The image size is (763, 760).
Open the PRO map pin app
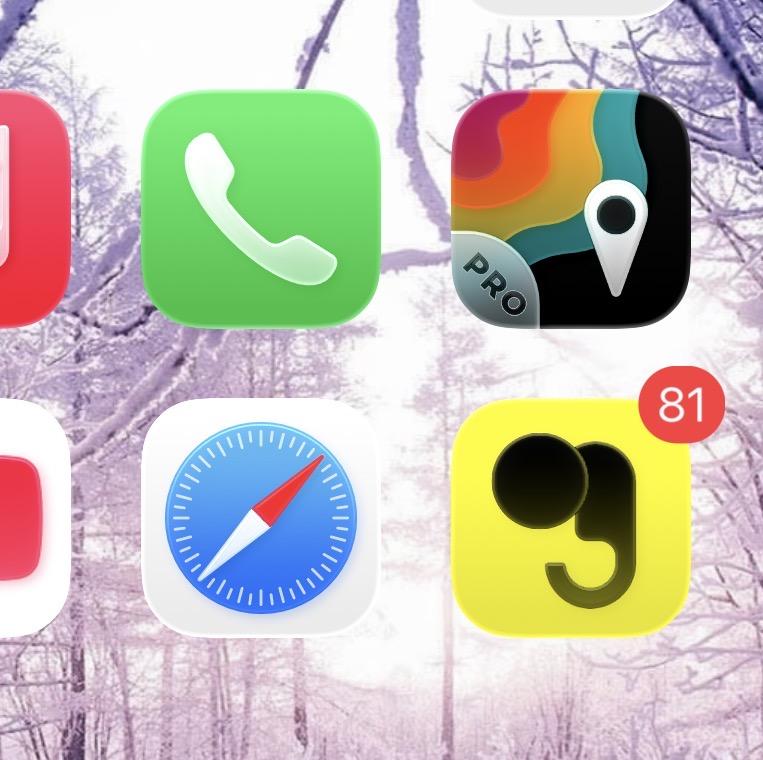tap(571, 208)
